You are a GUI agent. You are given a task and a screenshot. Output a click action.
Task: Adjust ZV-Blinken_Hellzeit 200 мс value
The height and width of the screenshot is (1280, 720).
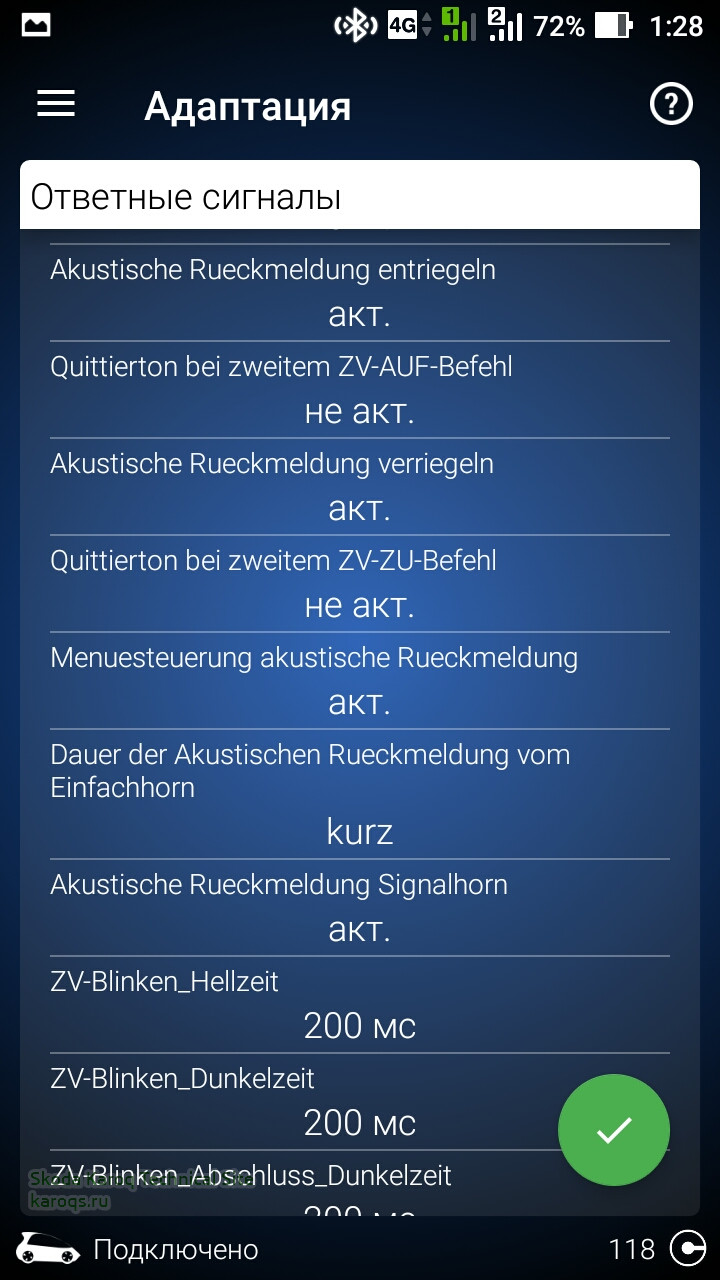[359, 1026]
